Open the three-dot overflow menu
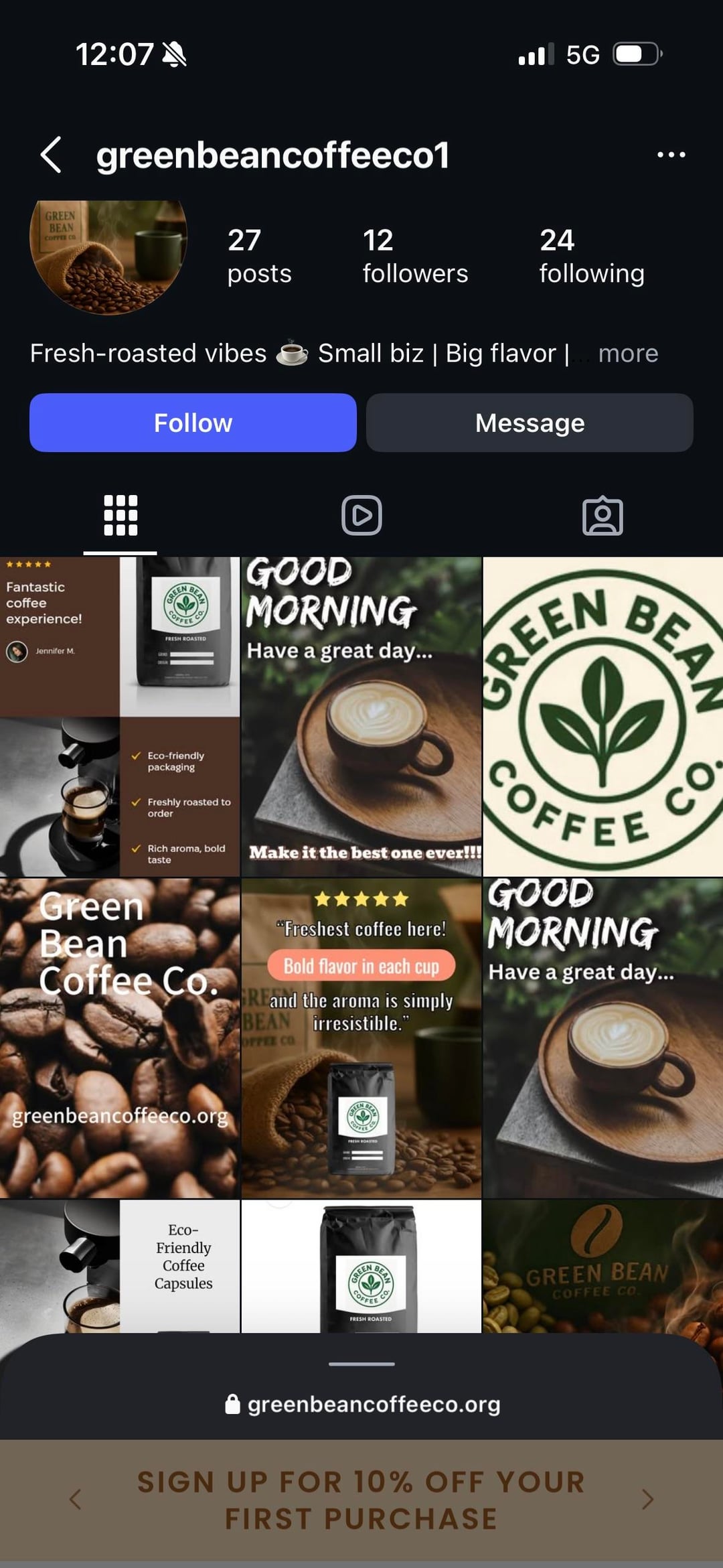The height and width of the screenshot is (1568, 723). click(671, 155)
